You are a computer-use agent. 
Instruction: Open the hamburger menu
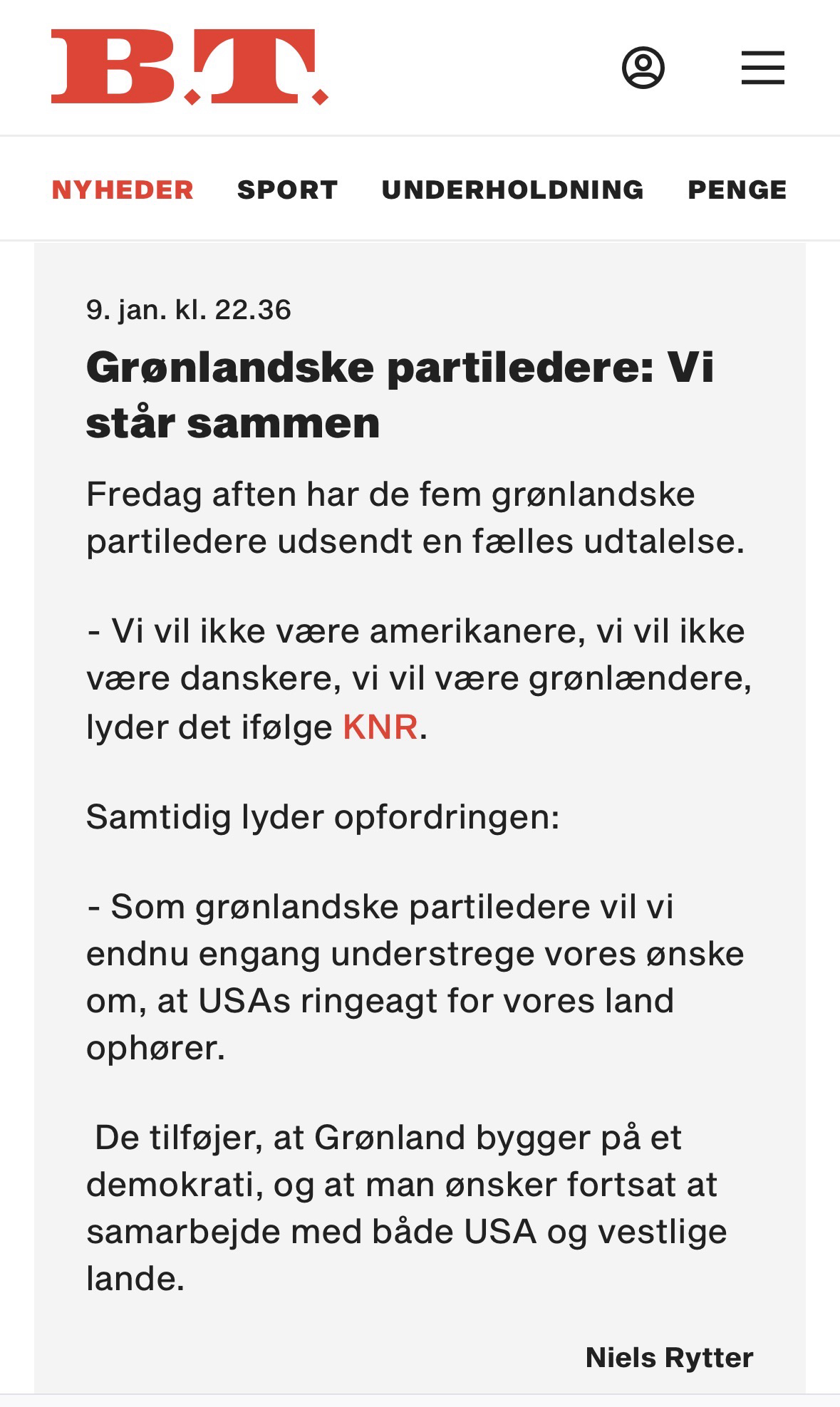(x=762, y=68)
